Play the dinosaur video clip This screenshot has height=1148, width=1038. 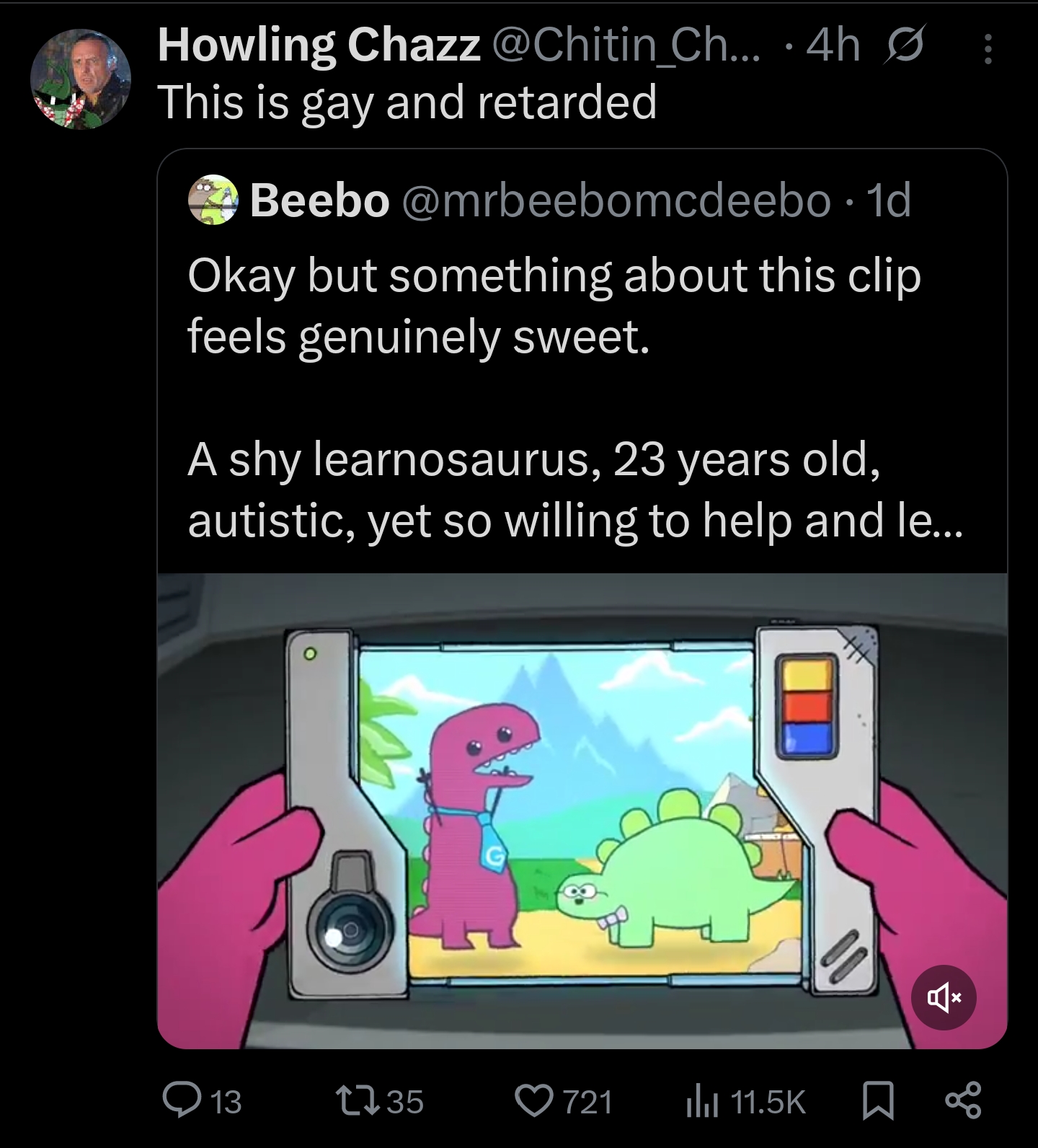[x=582, y=811]
